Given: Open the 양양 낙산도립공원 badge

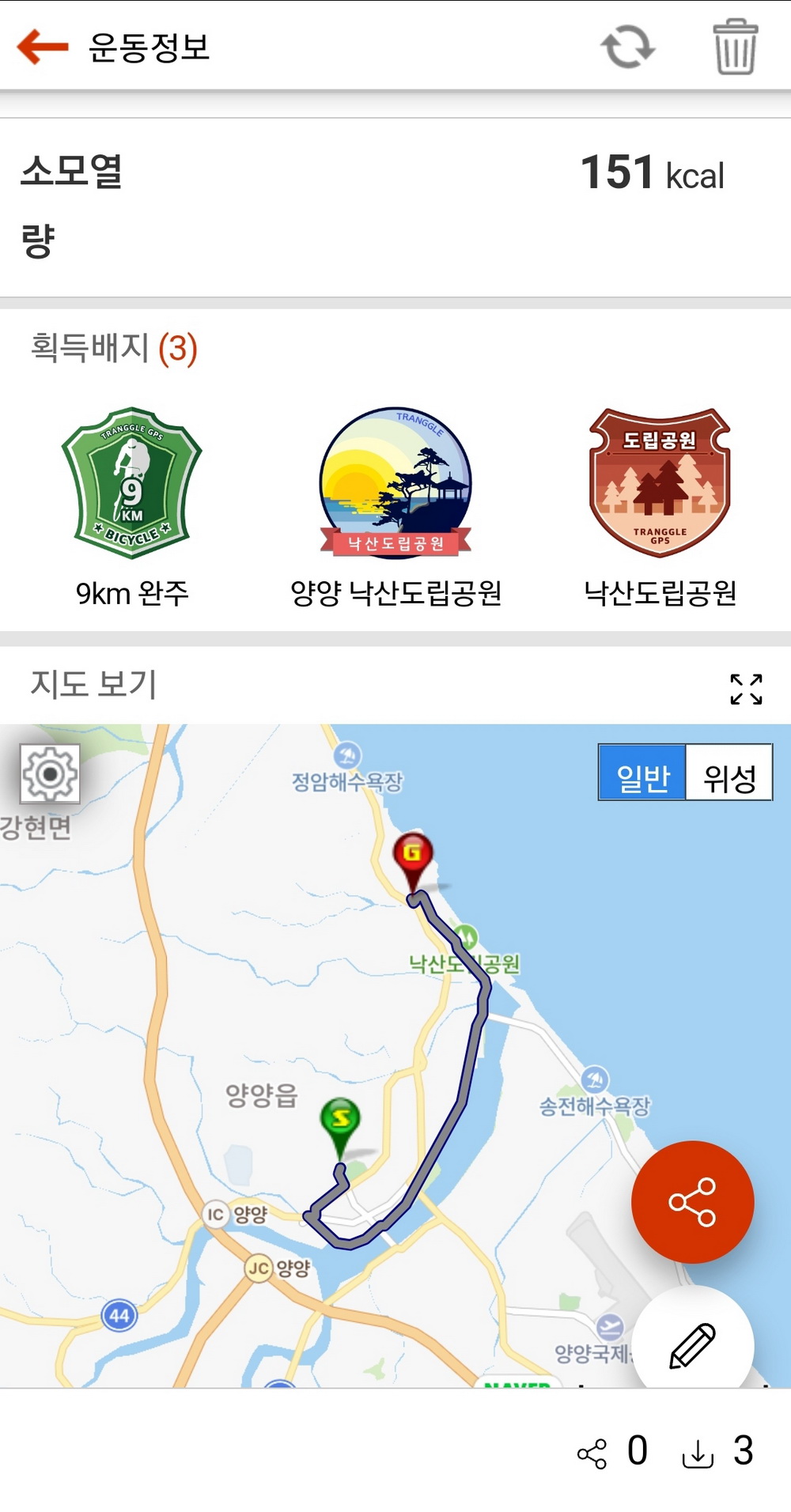Looking at the screenshot, I should click(395, 482).
